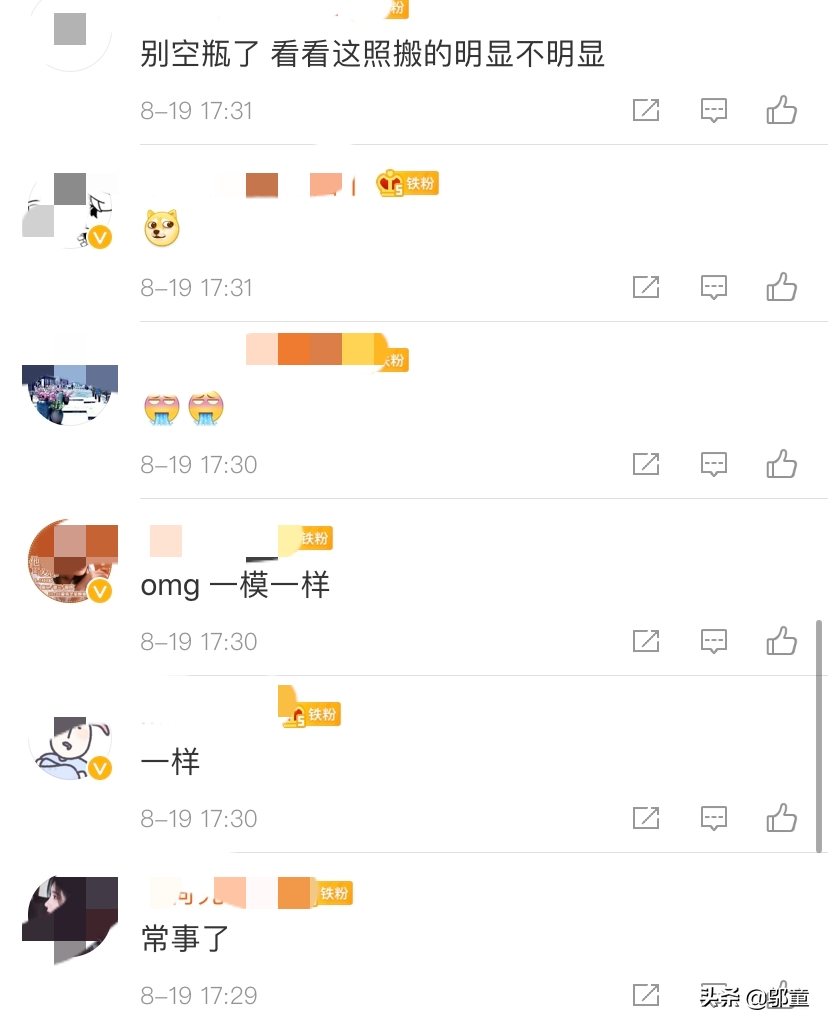Viewport: 828px width, 1027px height.
Task: Like the two crying emoji comment
Action: pyautogui.click(x=781, y=464)
